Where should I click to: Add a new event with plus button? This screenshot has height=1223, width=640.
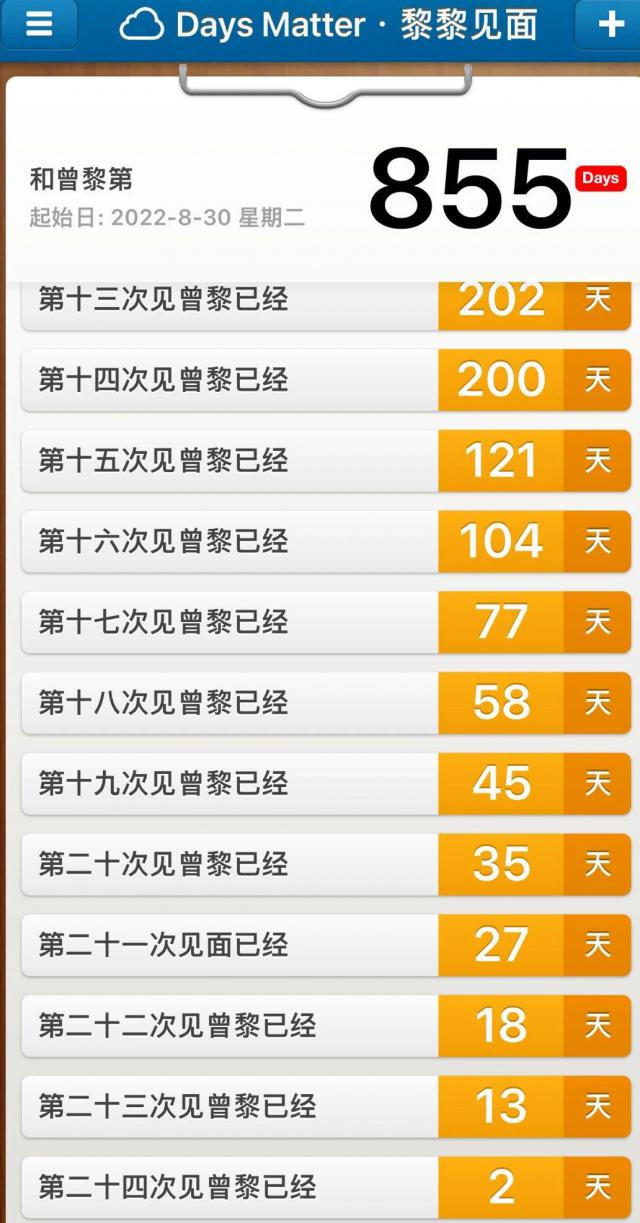tap(610, 24)
